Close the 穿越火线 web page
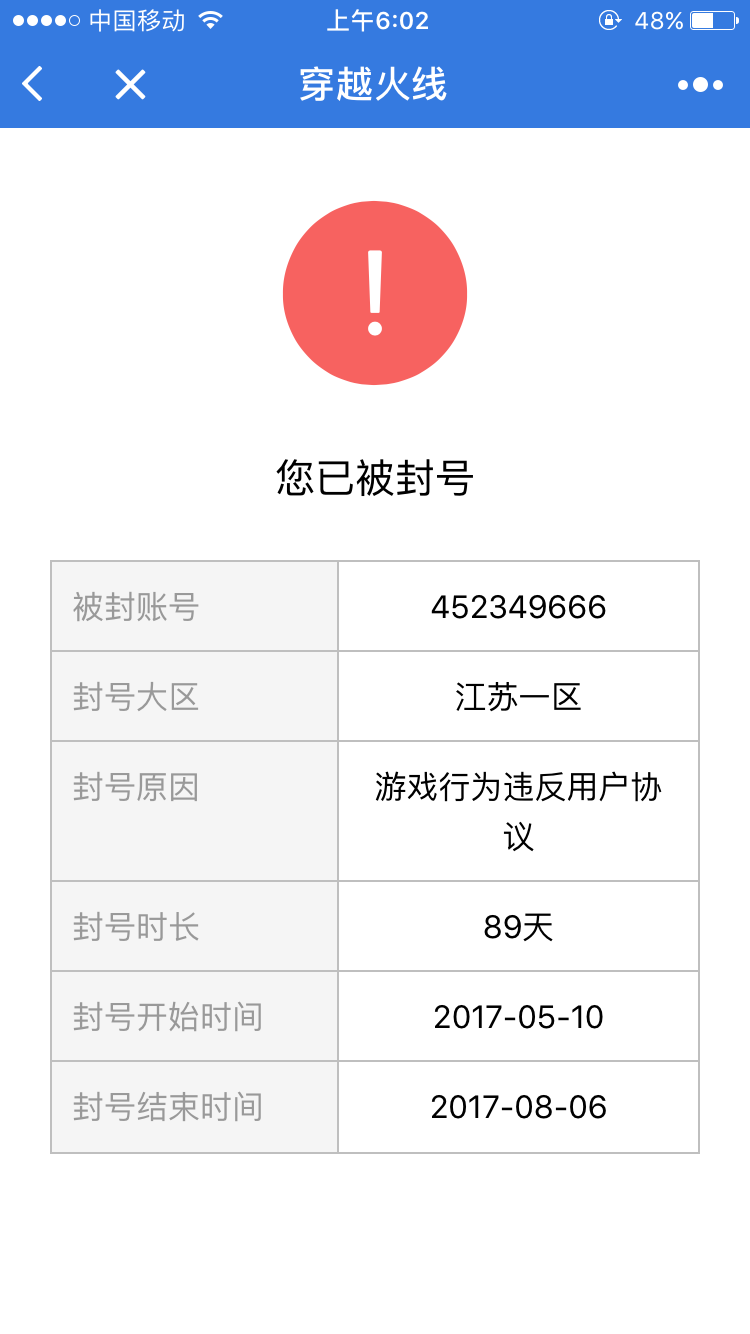Screen dimensions: 750x1334 click(130, 85)
